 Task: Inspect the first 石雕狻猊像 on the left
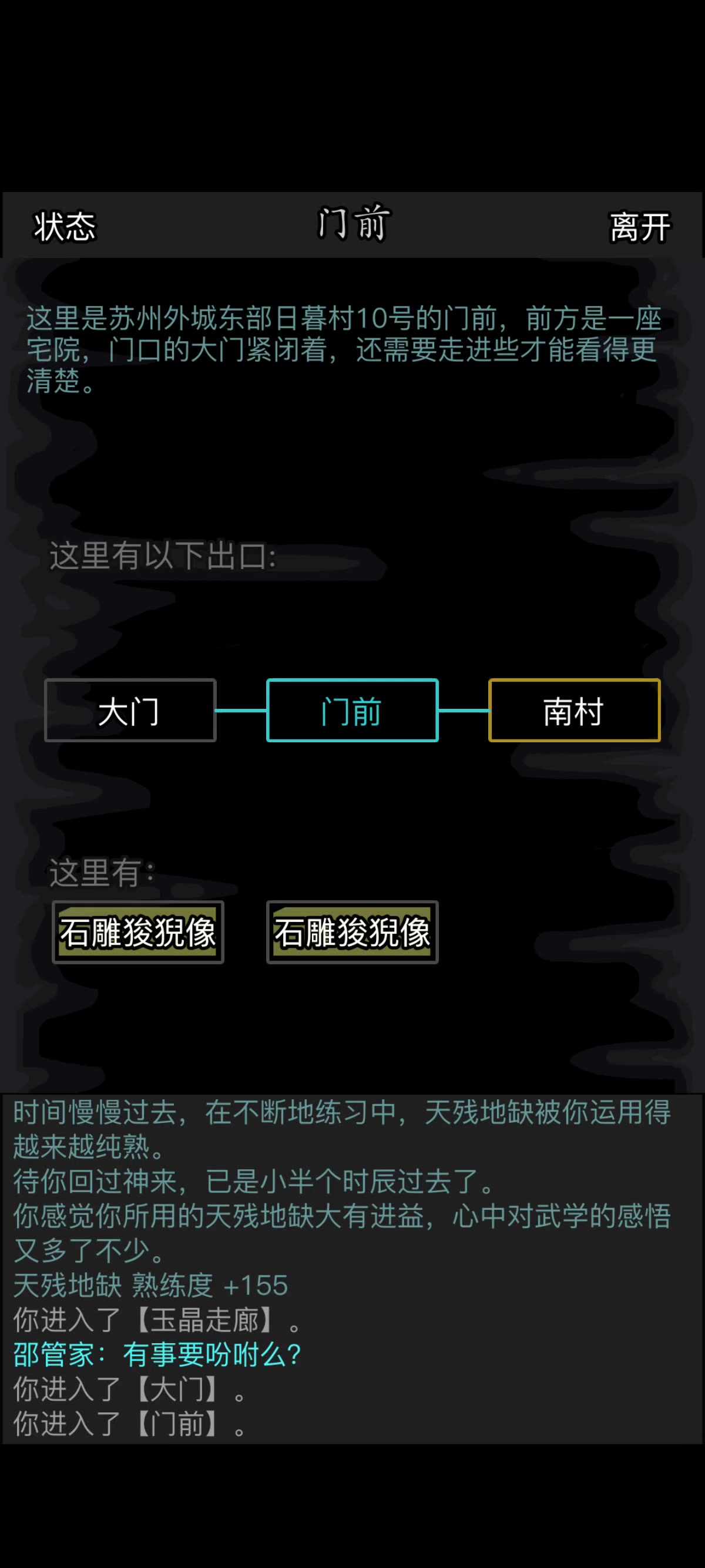click(138, 932)
